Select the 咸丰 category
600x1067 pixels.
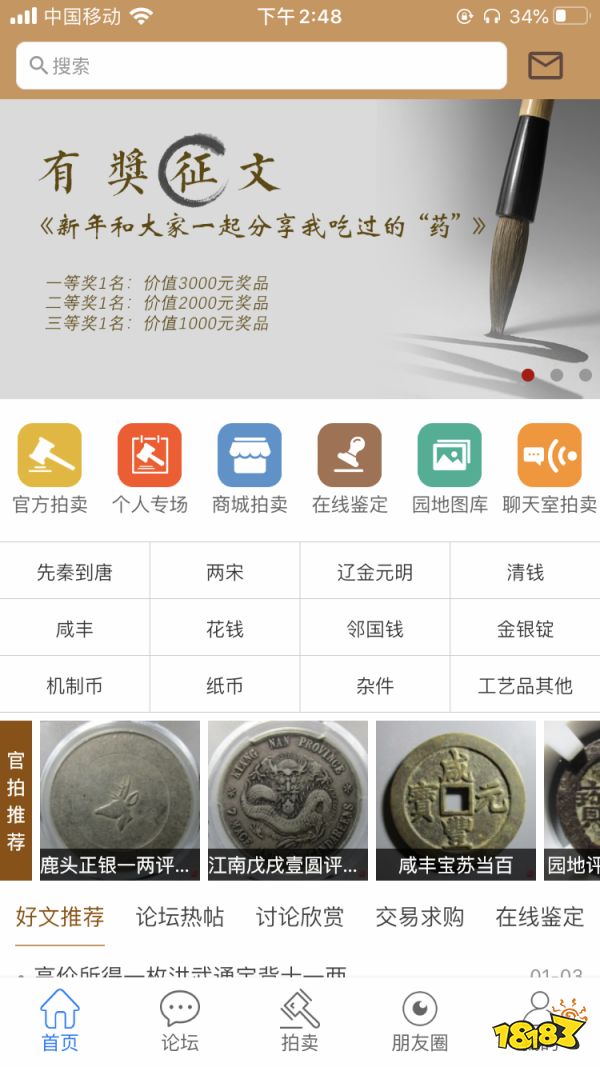(x=75, y=629)
